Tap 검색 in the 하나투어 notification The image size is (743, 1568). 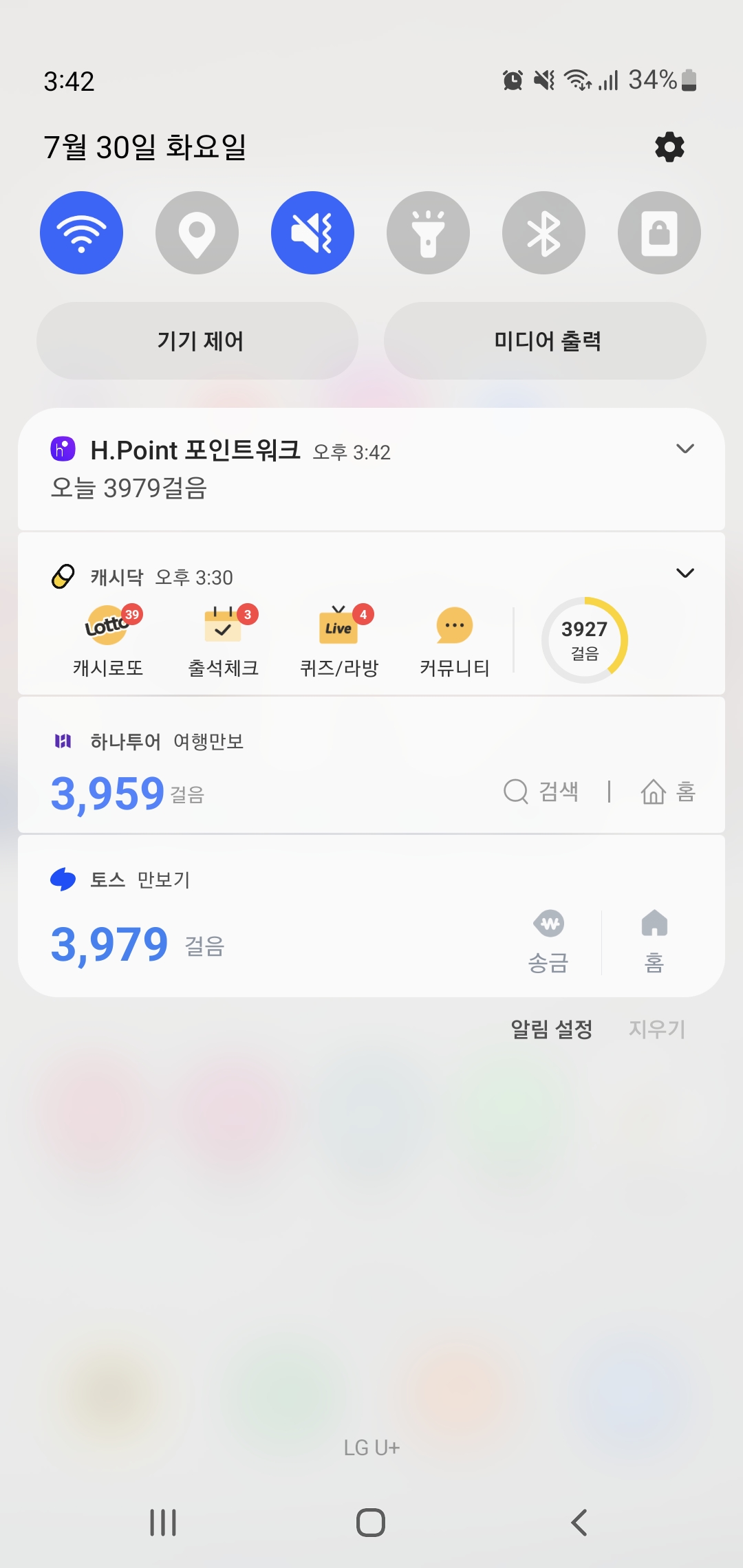point(542,792)
